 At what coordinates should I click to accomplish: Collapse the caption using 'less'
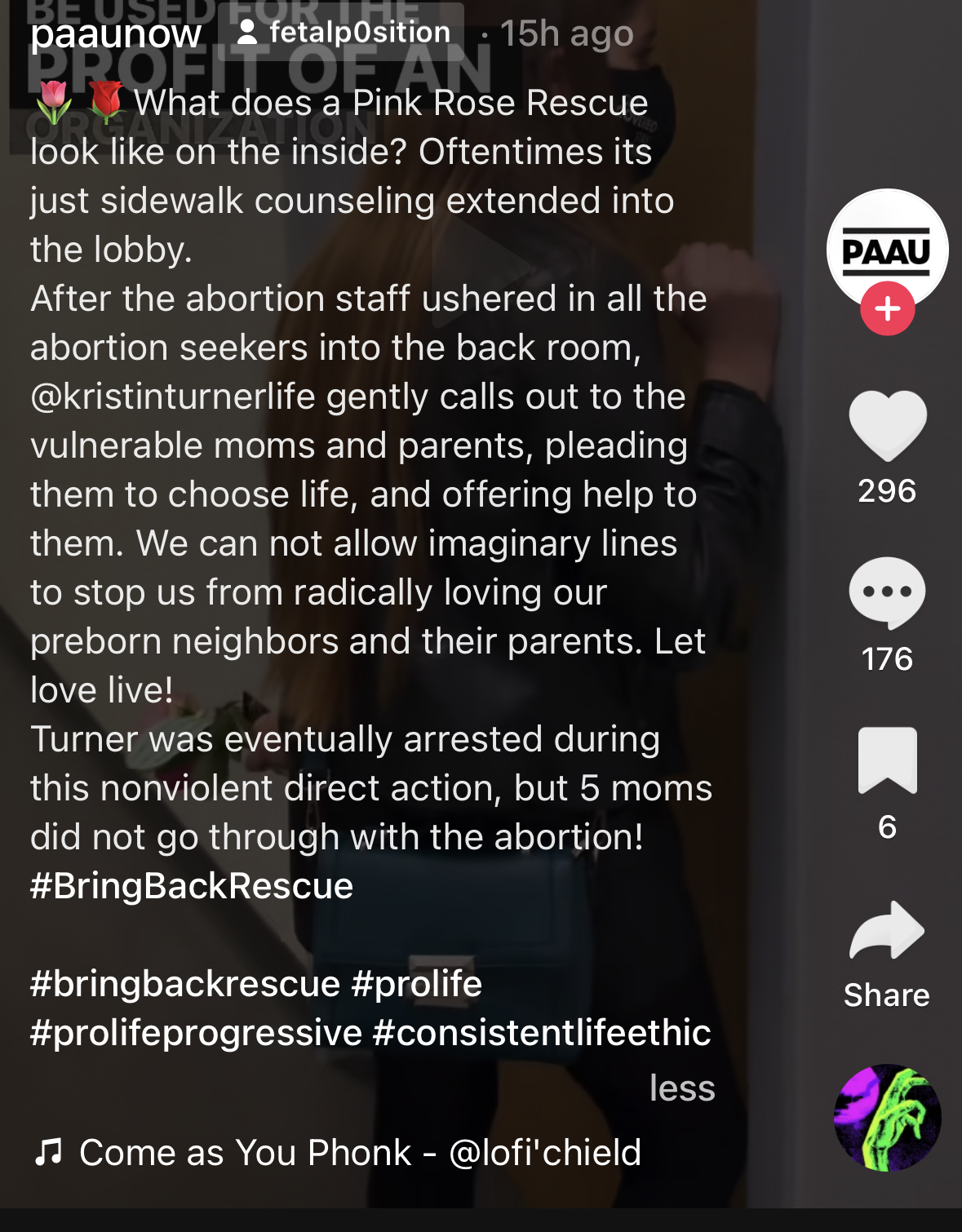[x=681, y=1087]
